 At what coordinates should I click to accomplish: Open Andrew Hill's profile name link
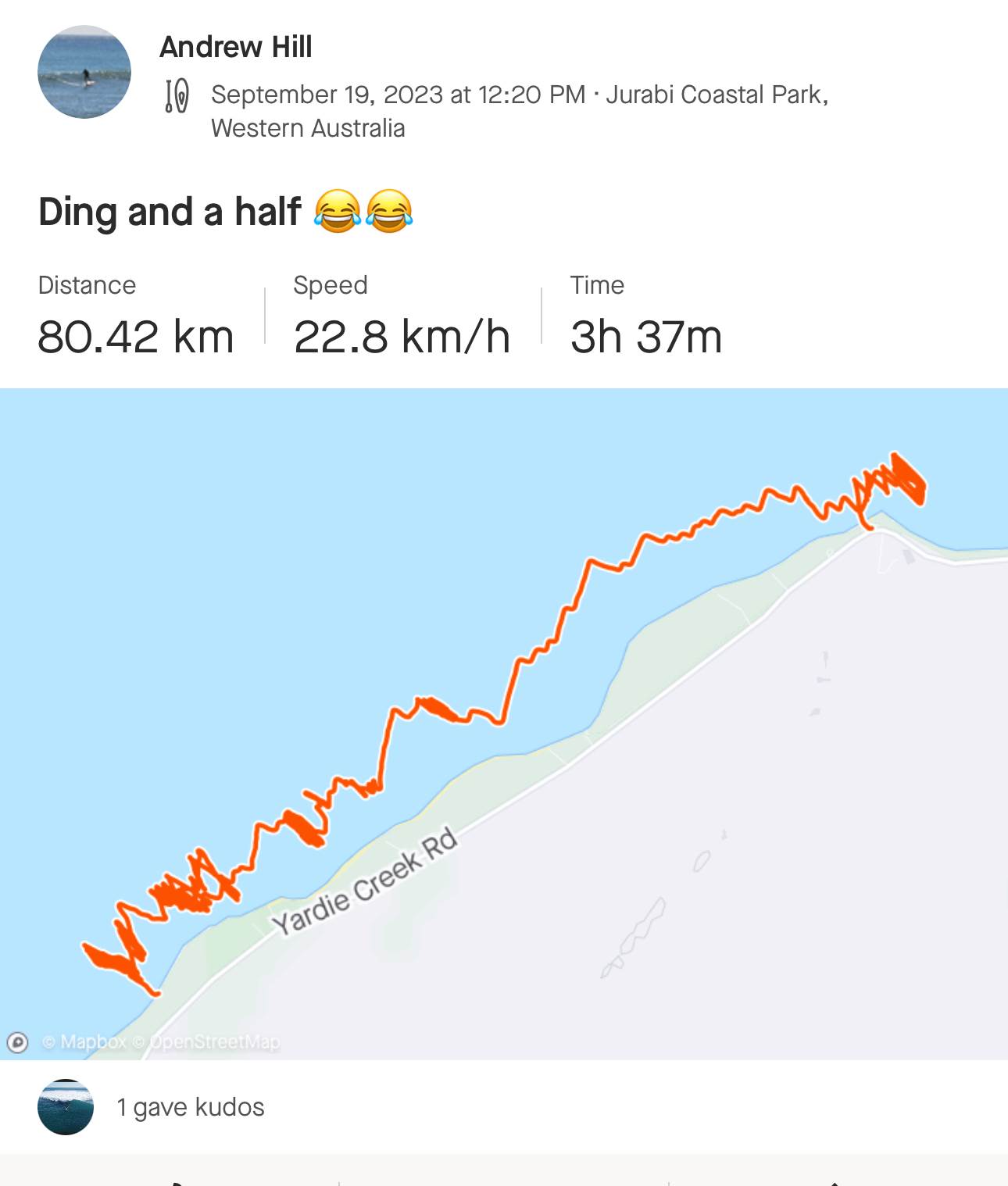[x=236, y=47]
